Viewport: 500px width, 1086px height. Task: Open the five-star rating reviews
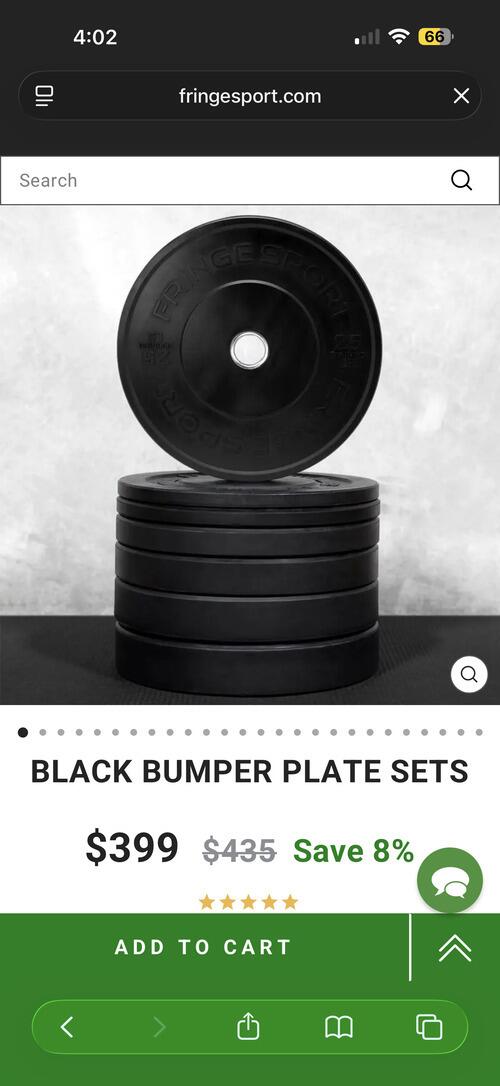pyautogui.click(x=248, y=902)
